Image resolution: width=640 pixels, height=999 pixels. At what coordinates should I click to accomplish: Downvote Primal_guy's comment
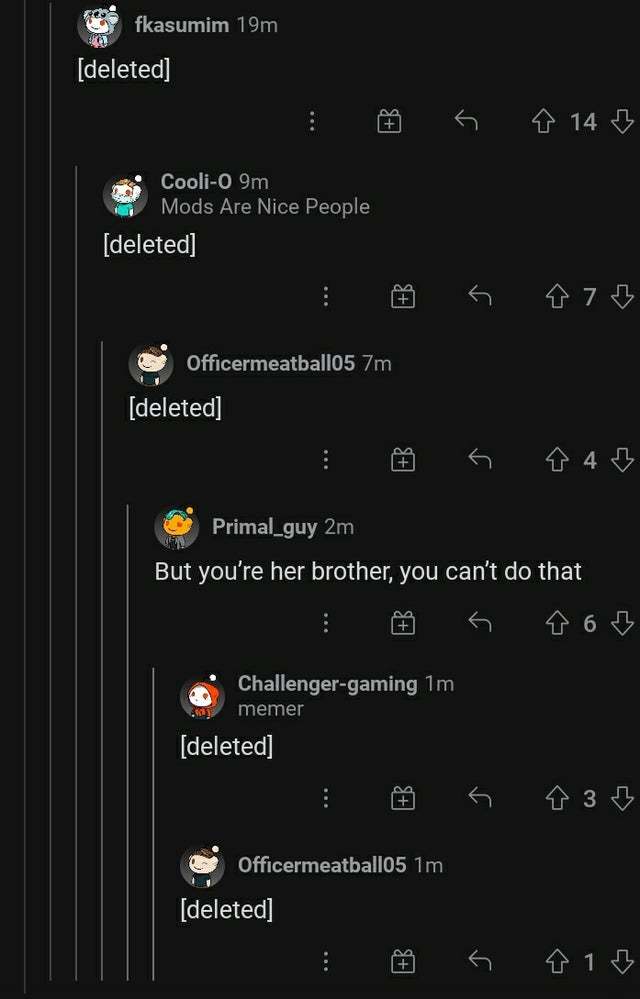point(622,624)
